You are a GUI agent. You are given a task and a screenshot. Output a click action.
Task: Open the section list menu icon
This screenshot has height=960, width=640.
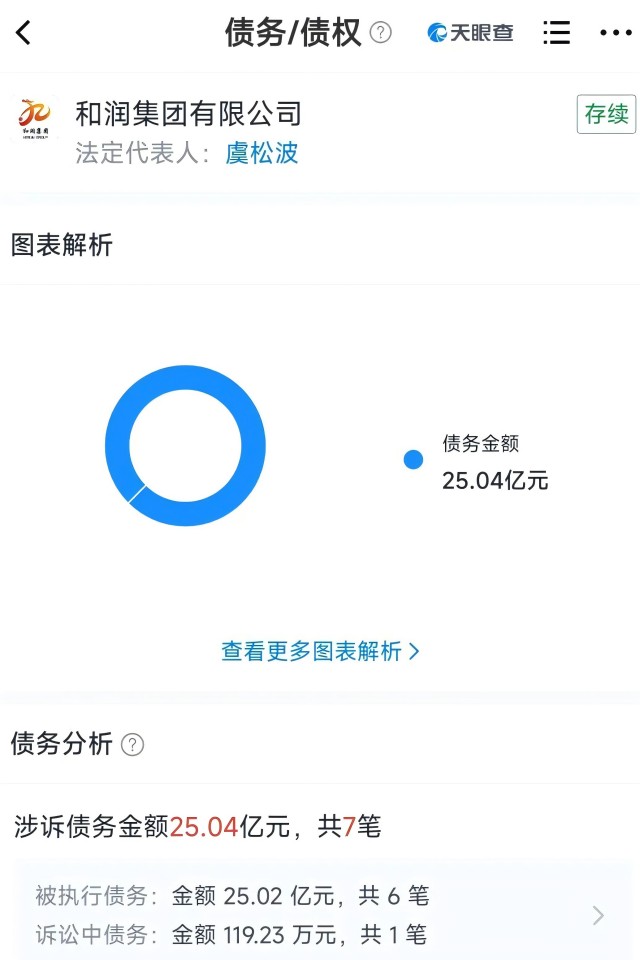coord(556,33)
